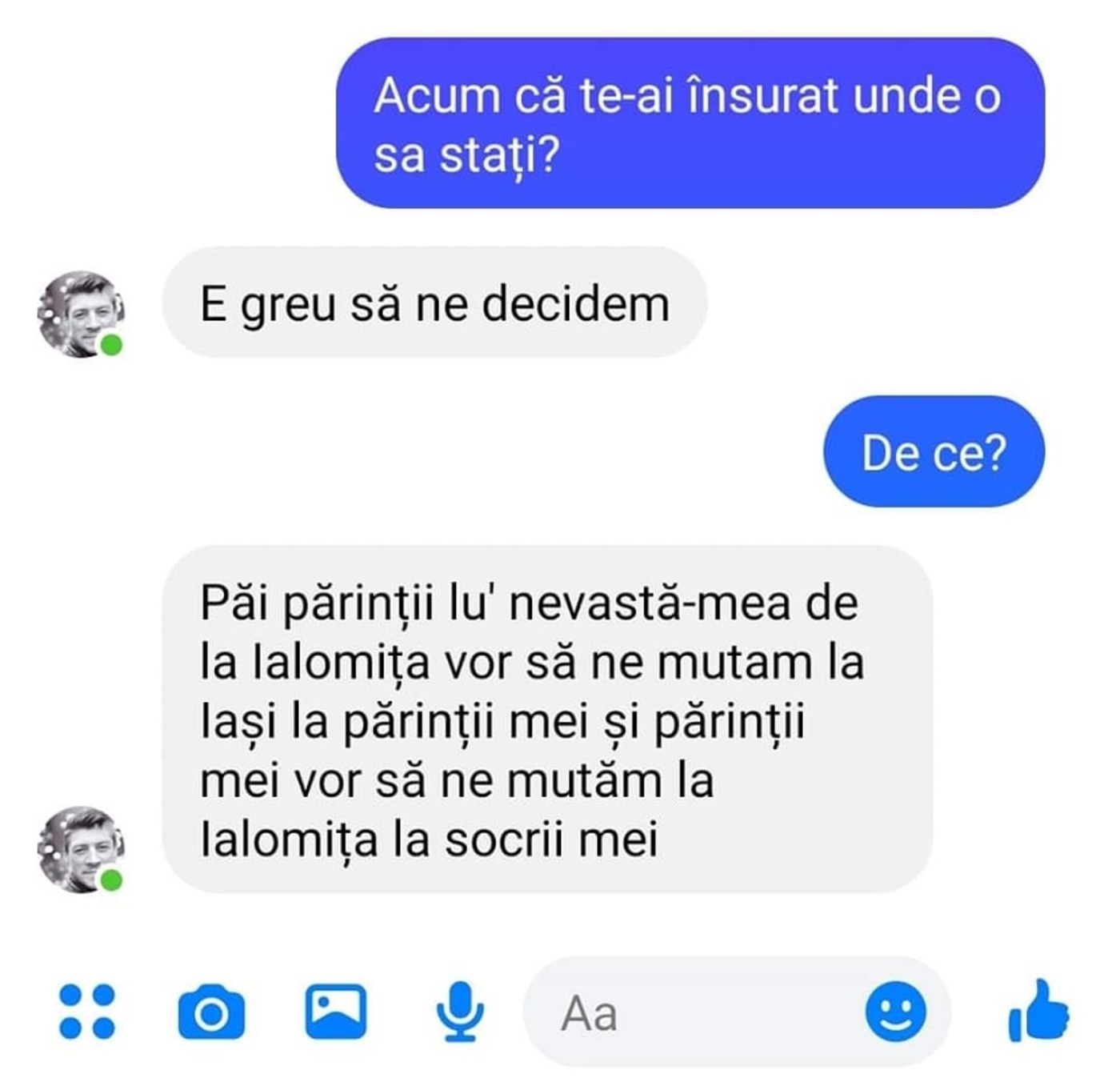Viewport: 1120px width, 1082px height.
Task: Open contact avatar beside 'E greu să ne decidem'
Action: coord(80,314)
